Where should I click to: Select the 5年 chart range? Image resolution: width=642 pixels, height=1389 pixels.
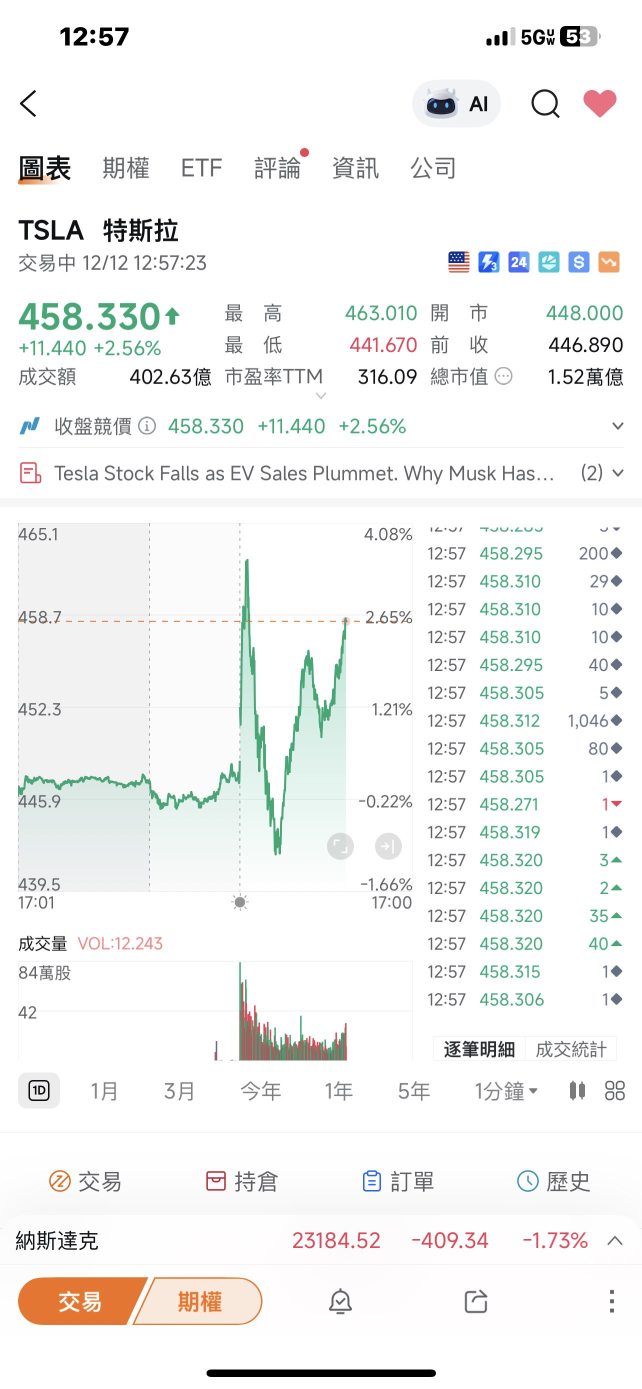[x=414, y=1091]
